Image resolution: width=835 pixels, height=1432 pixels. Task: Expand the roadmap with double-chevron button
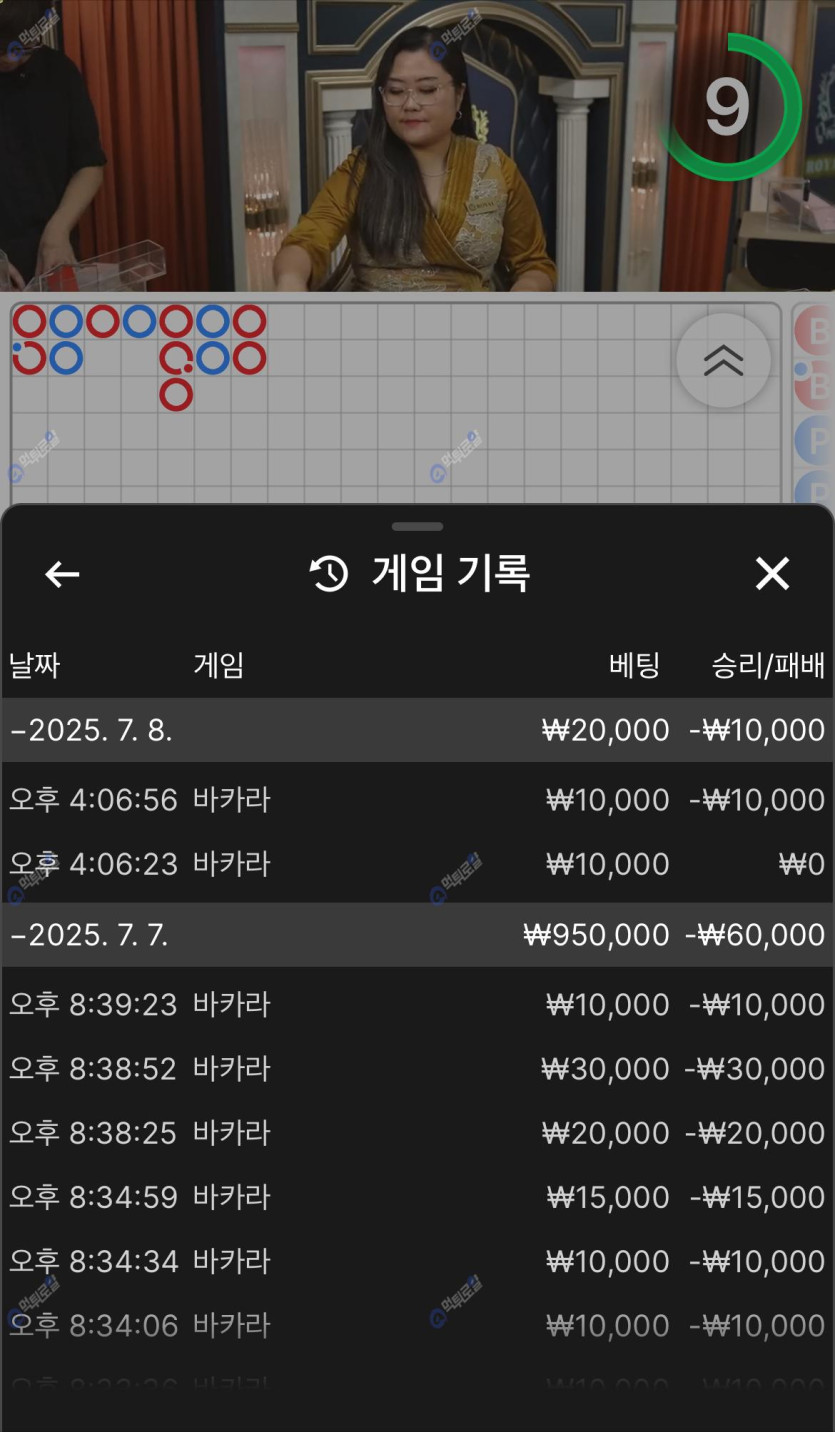(x=723, y=361)
